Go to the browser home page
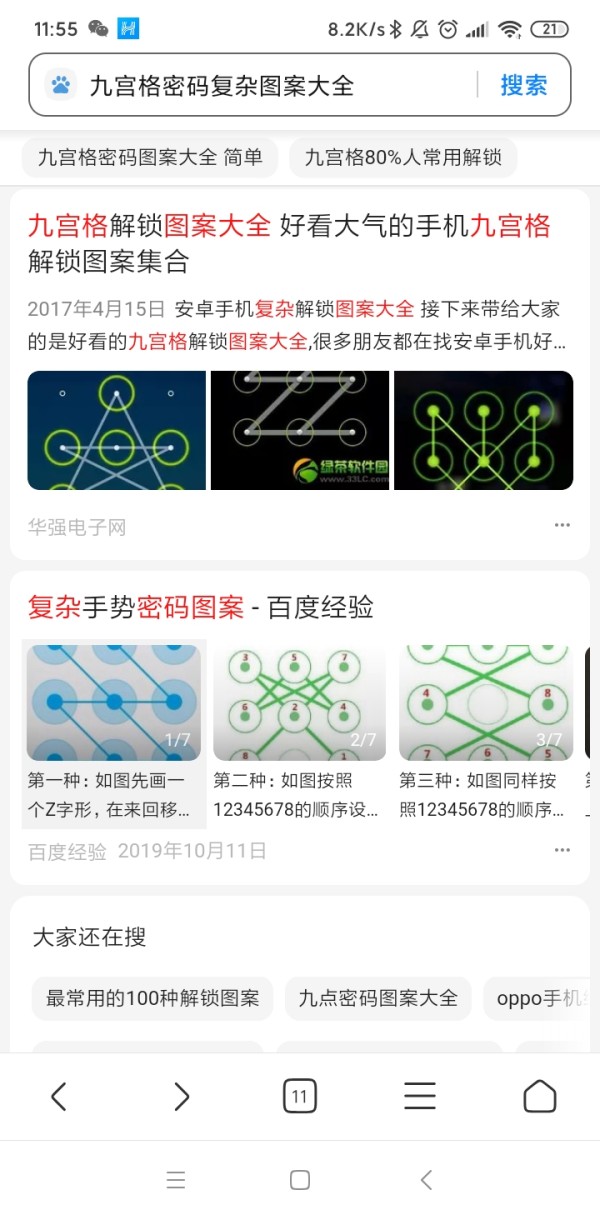600x1220 pixels. 540,1097
